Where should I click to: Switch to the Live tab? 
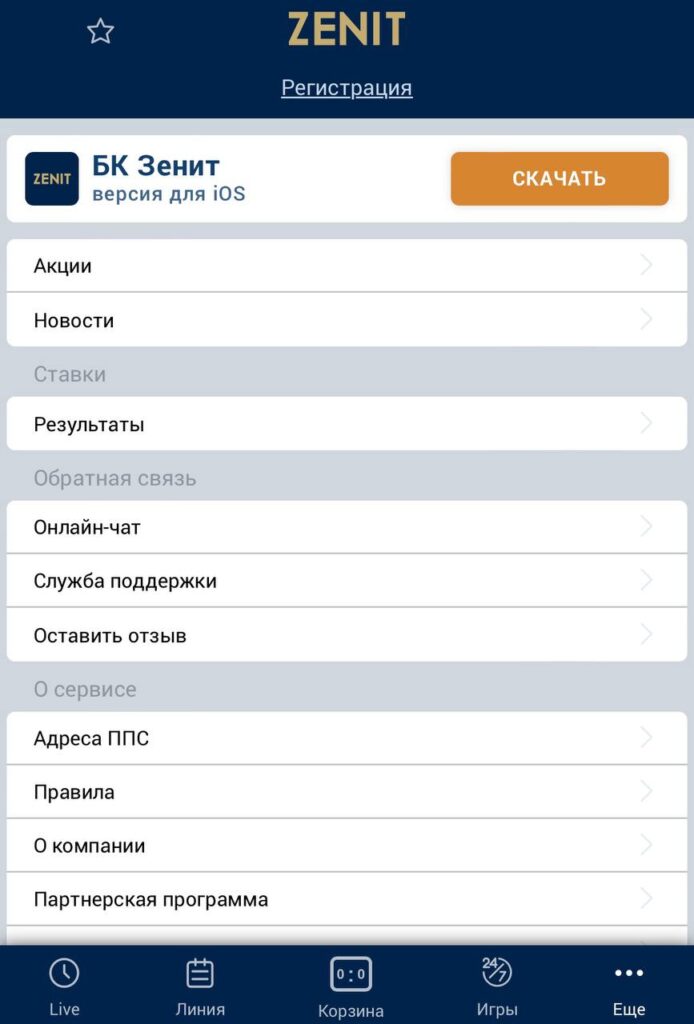[64, 986]
